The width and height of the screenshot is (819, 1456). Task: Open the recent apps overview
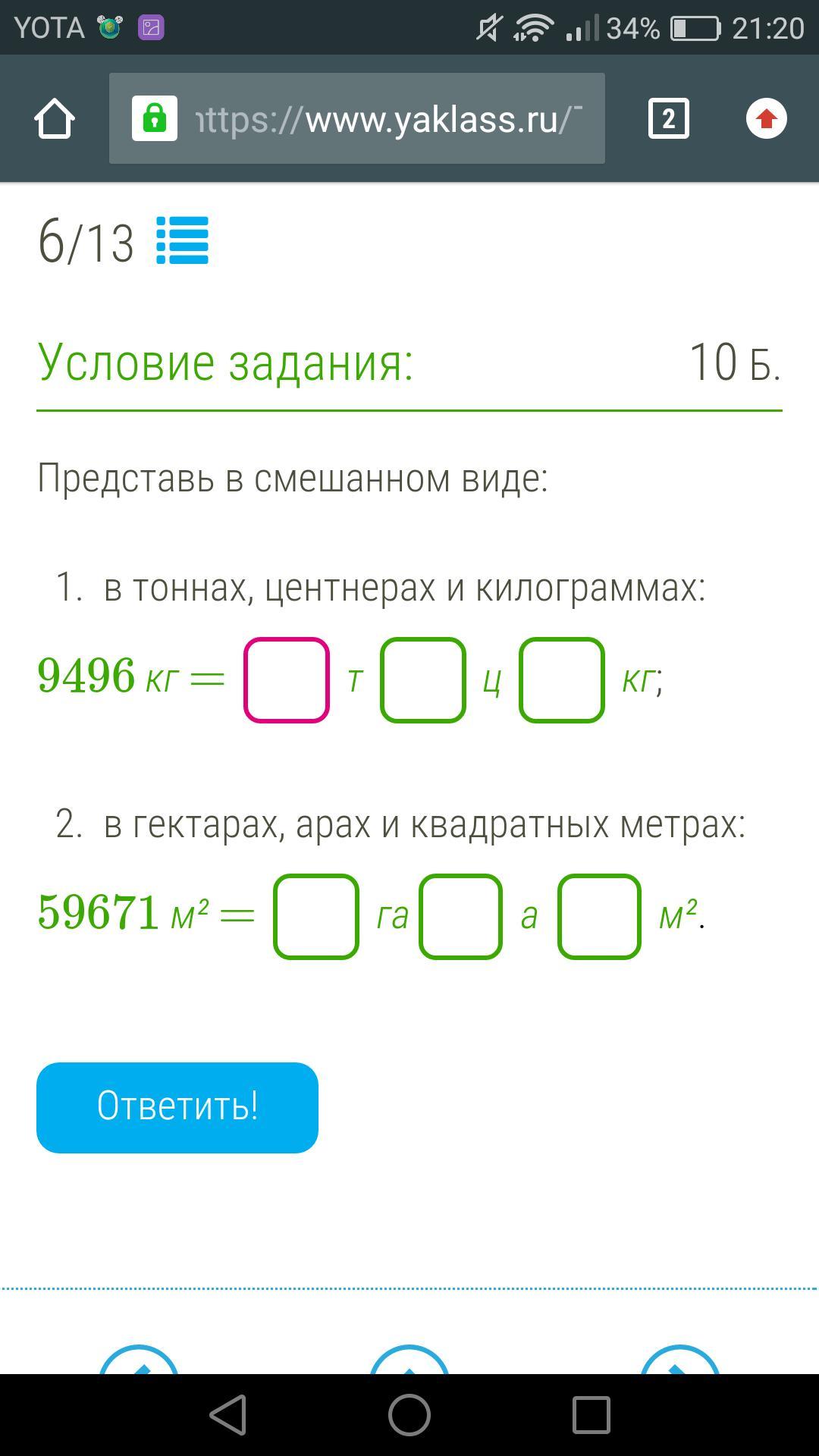click(591, 1415)
